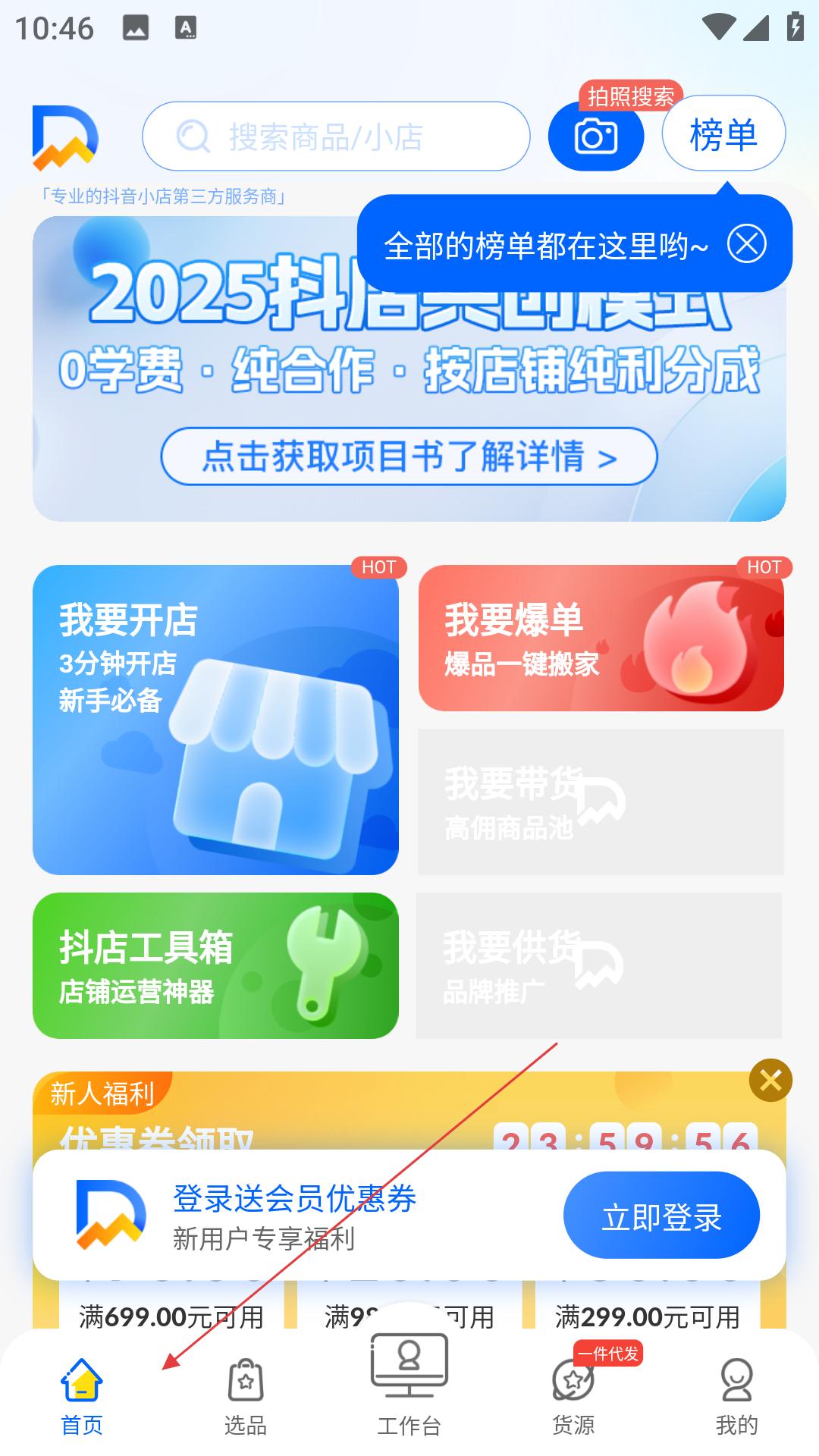Open the 拍照搜索 camera search
The height and width of the screenshot is (1456, 819).
click(596, 136)
